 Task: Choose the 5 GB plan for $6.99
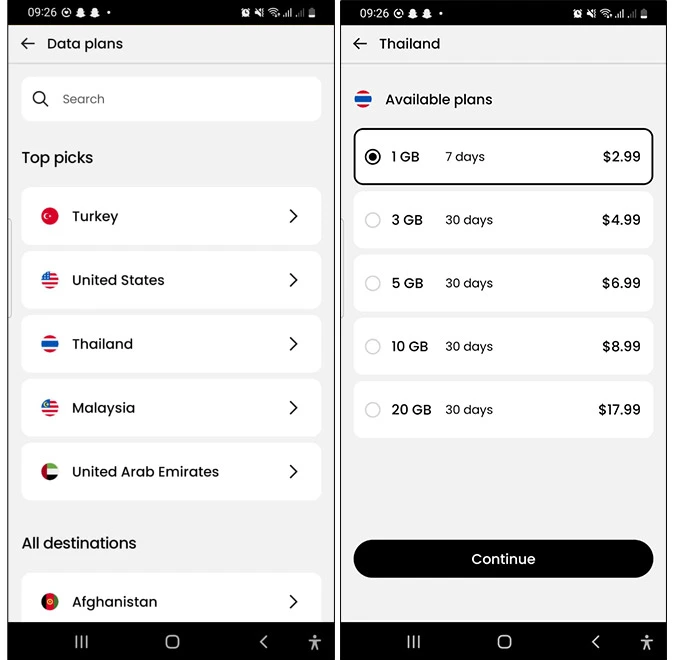tap(503, 283)
